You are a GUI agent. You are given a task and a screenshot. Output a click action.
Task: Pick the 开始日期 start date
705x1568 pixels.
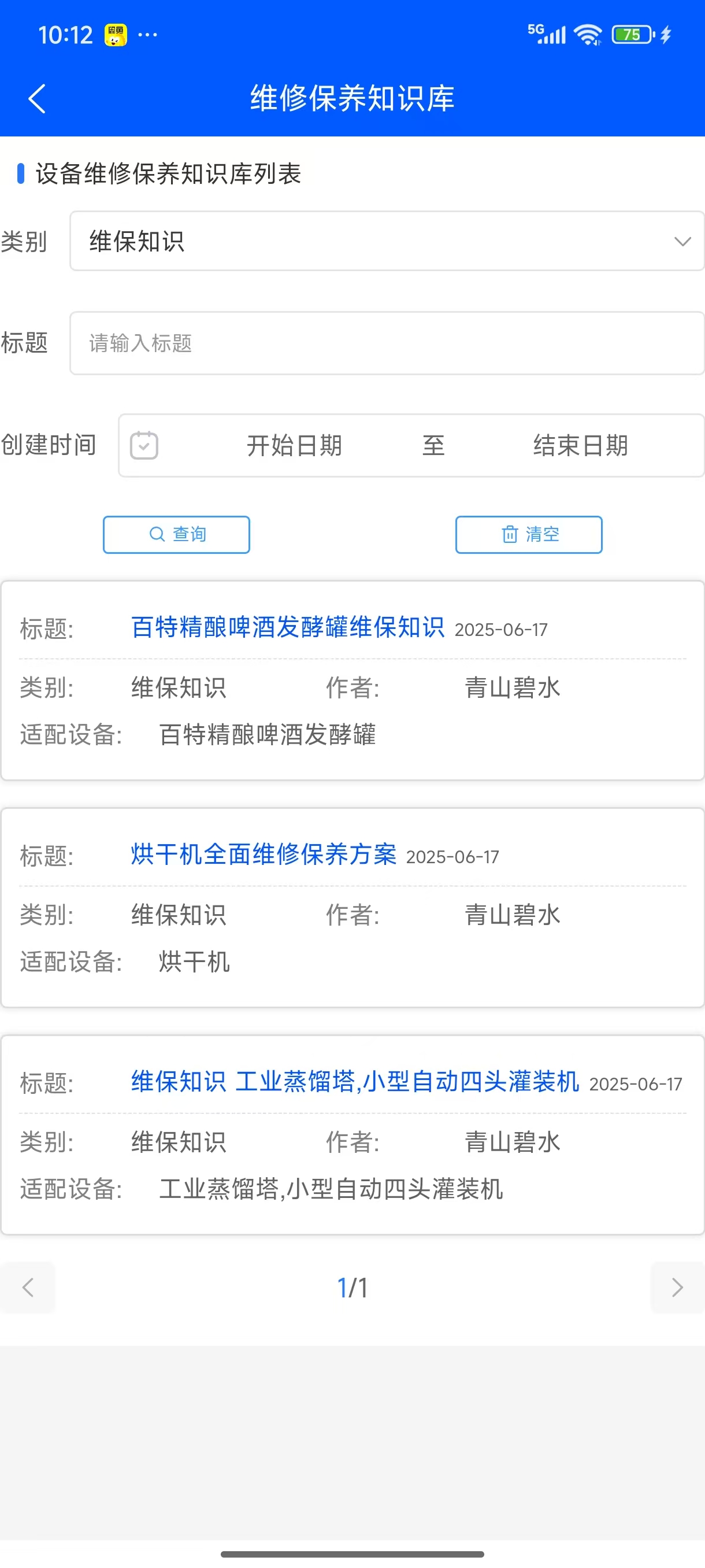[294, 446]
